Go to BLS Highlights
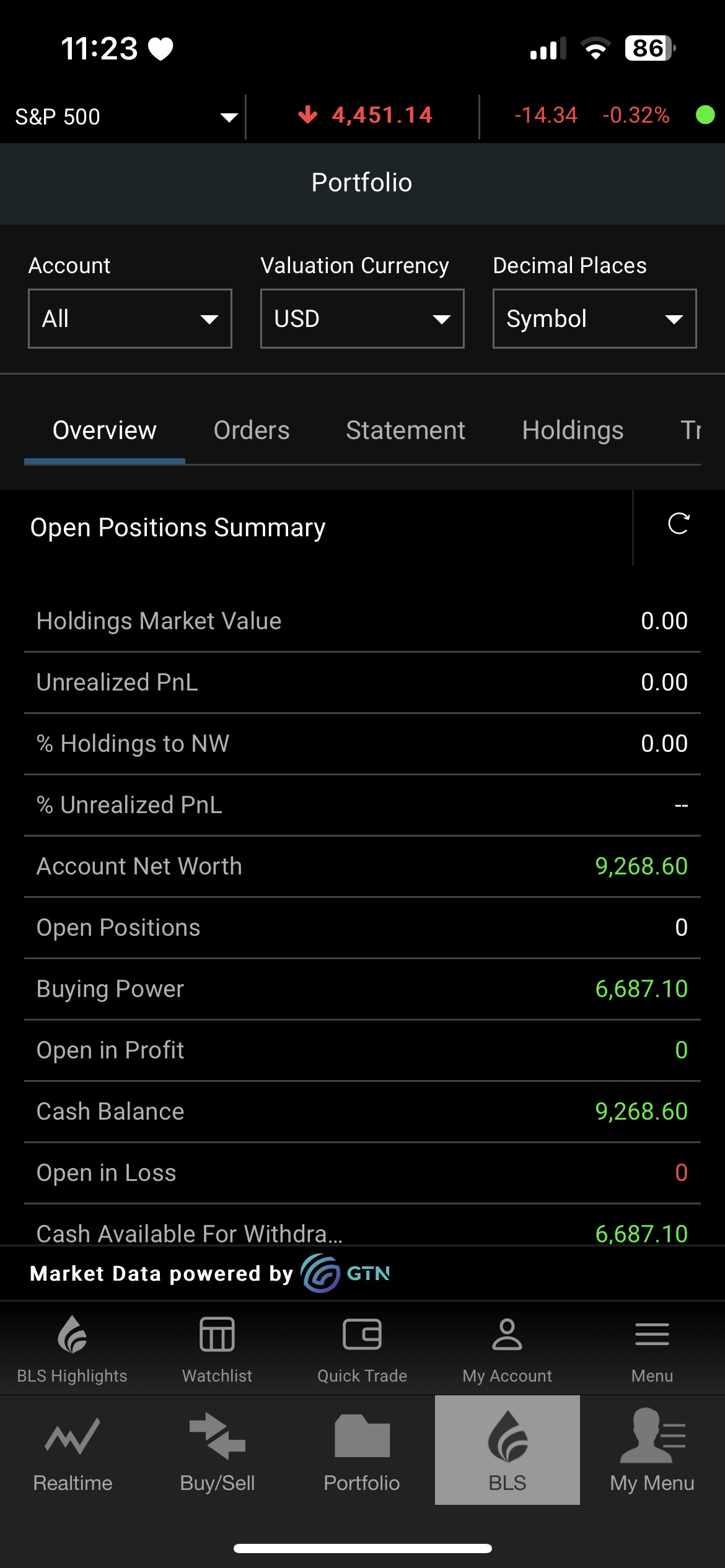Viewport: 725px width, 1568px height. (x=72, y=1348)
